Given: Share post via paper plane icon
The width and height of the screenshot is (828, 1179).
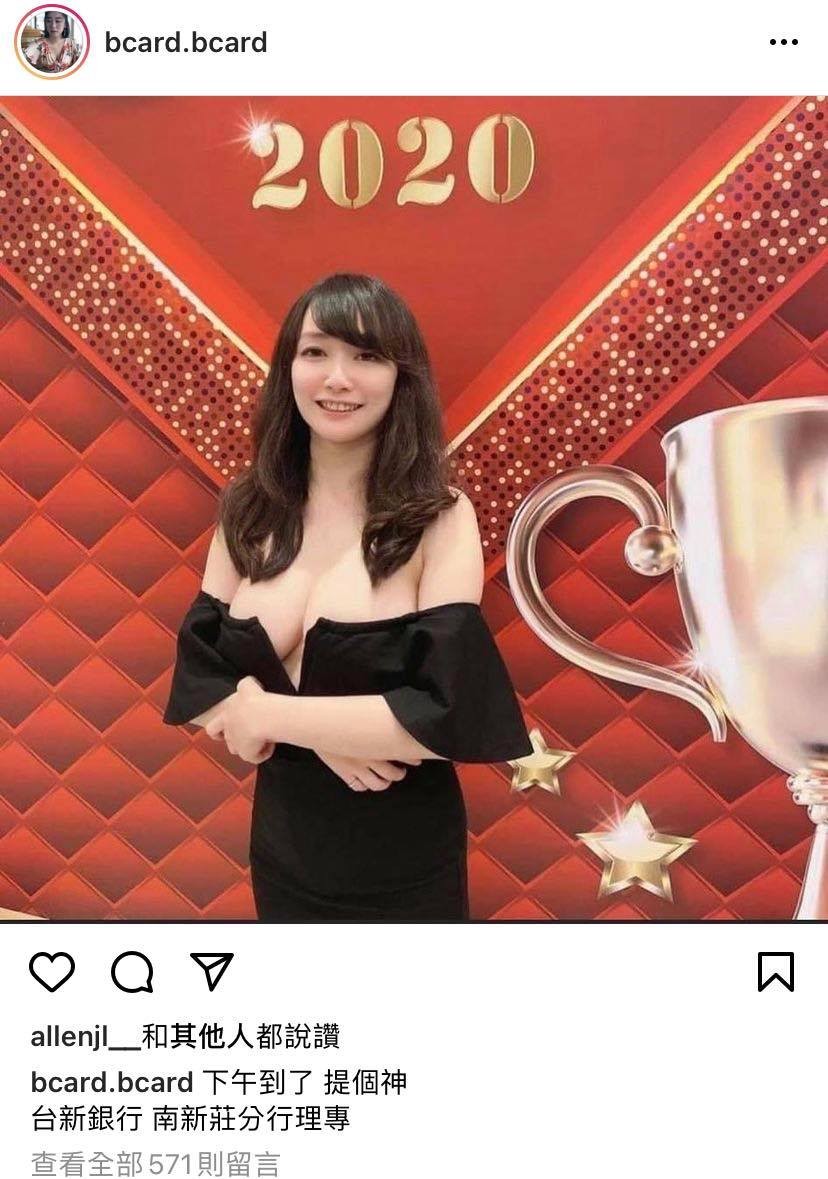Looking at the screenshot, I should [x=212, y=971].
